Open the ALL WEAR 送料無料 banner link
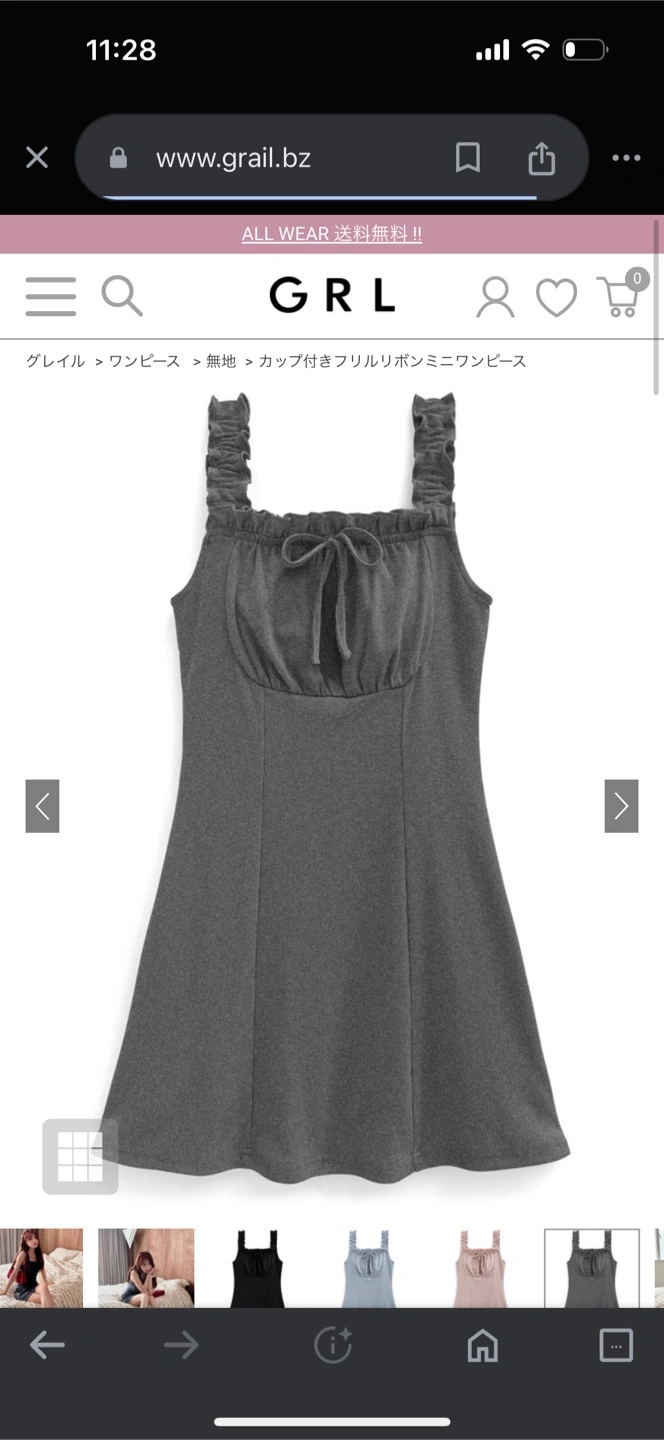Image resolution: width=664 pixels, height=1440 pixels. [332, 234]
